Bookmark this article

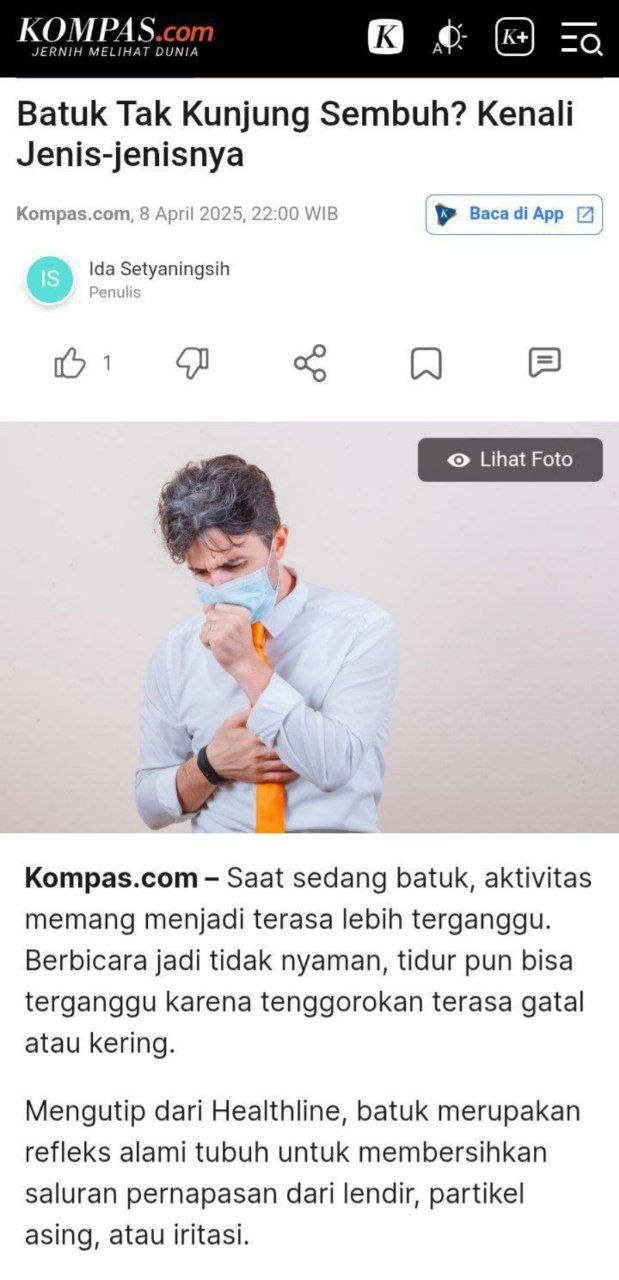pos(426,363)
